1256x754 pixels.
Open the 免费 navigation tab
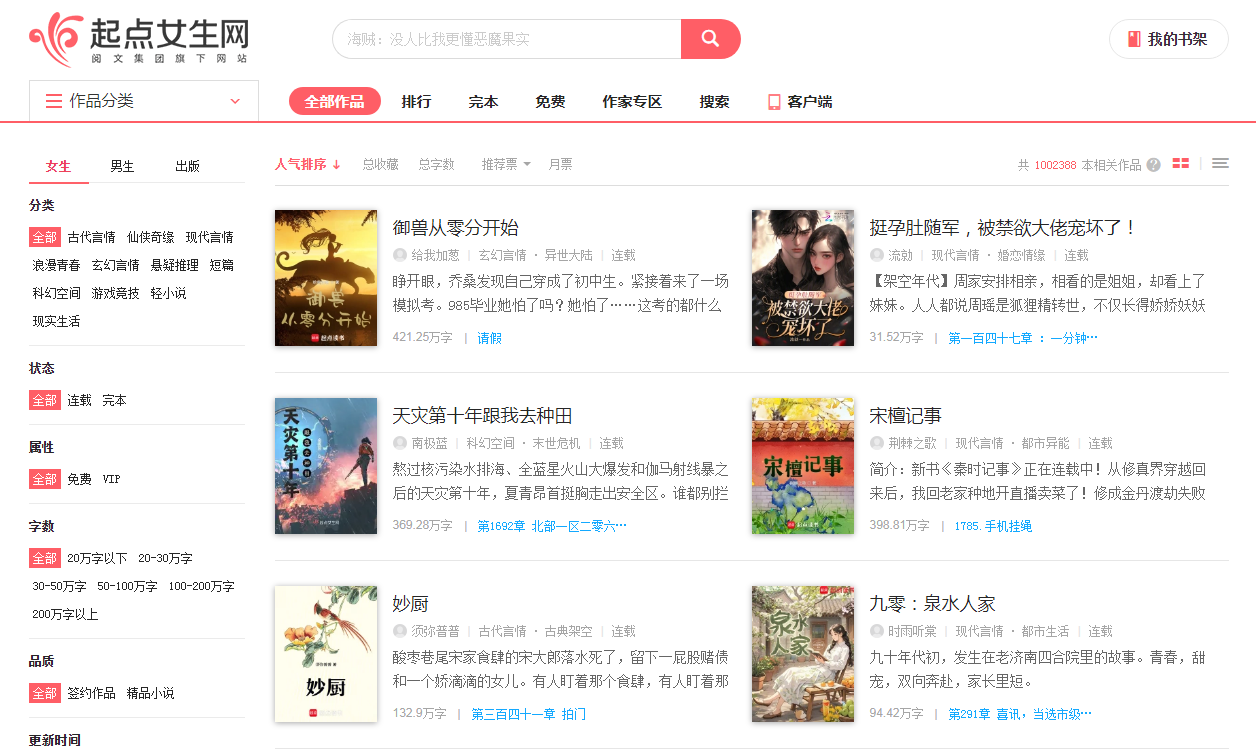(x=550, y=101)
